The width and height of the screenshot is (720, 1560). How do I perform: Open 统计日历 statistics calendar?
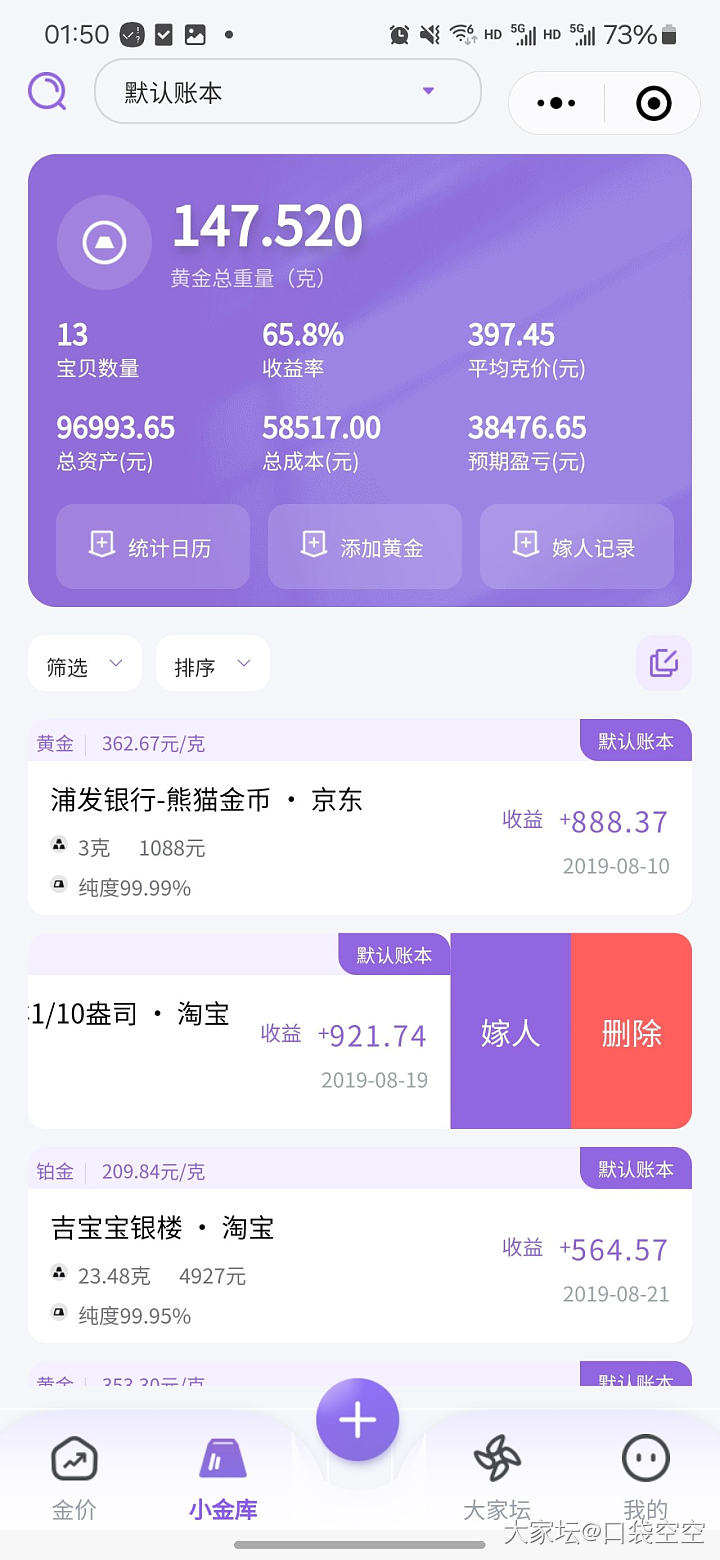pyautogui.click(x=153, y=547)
